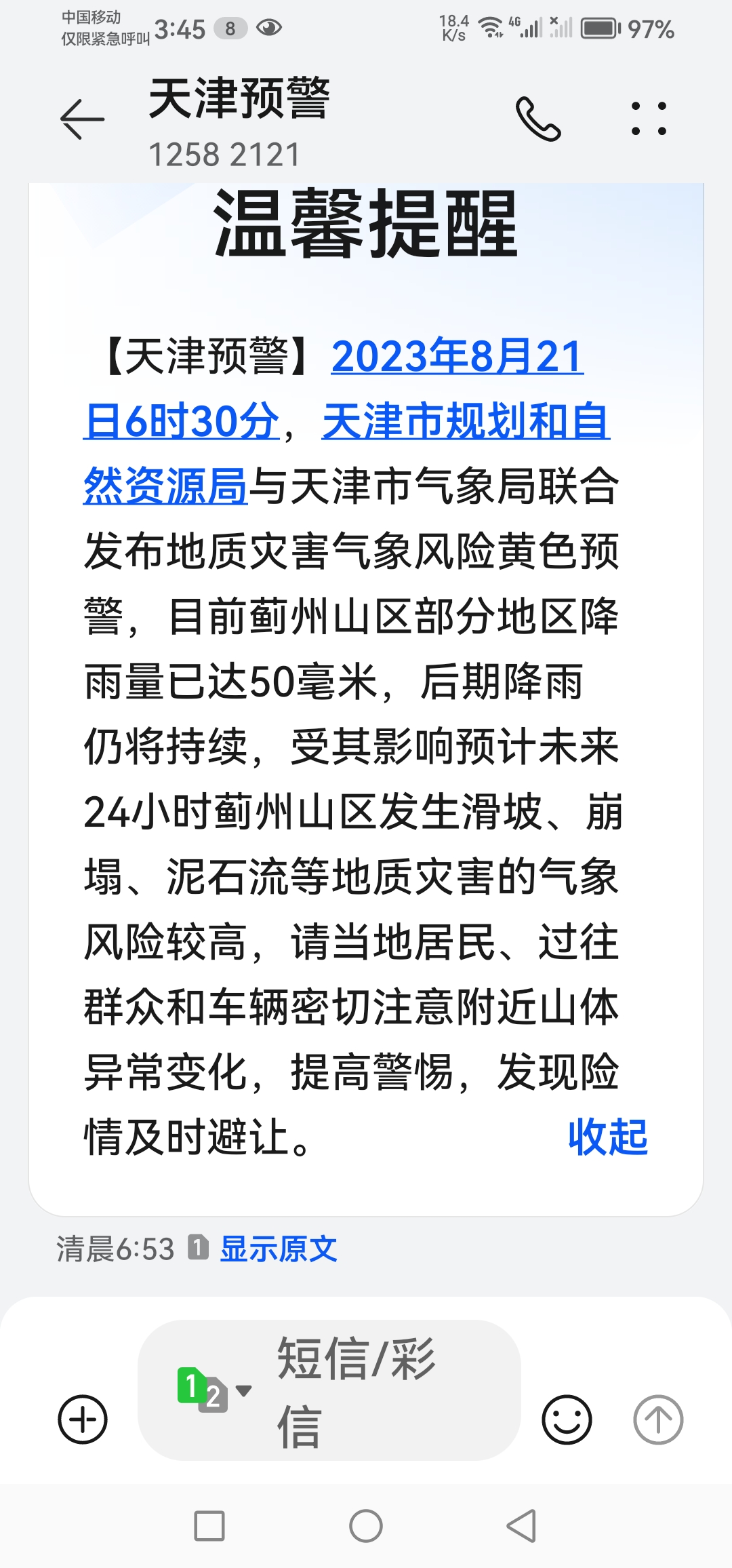Go to the system home screen

tap(366, 1526)
